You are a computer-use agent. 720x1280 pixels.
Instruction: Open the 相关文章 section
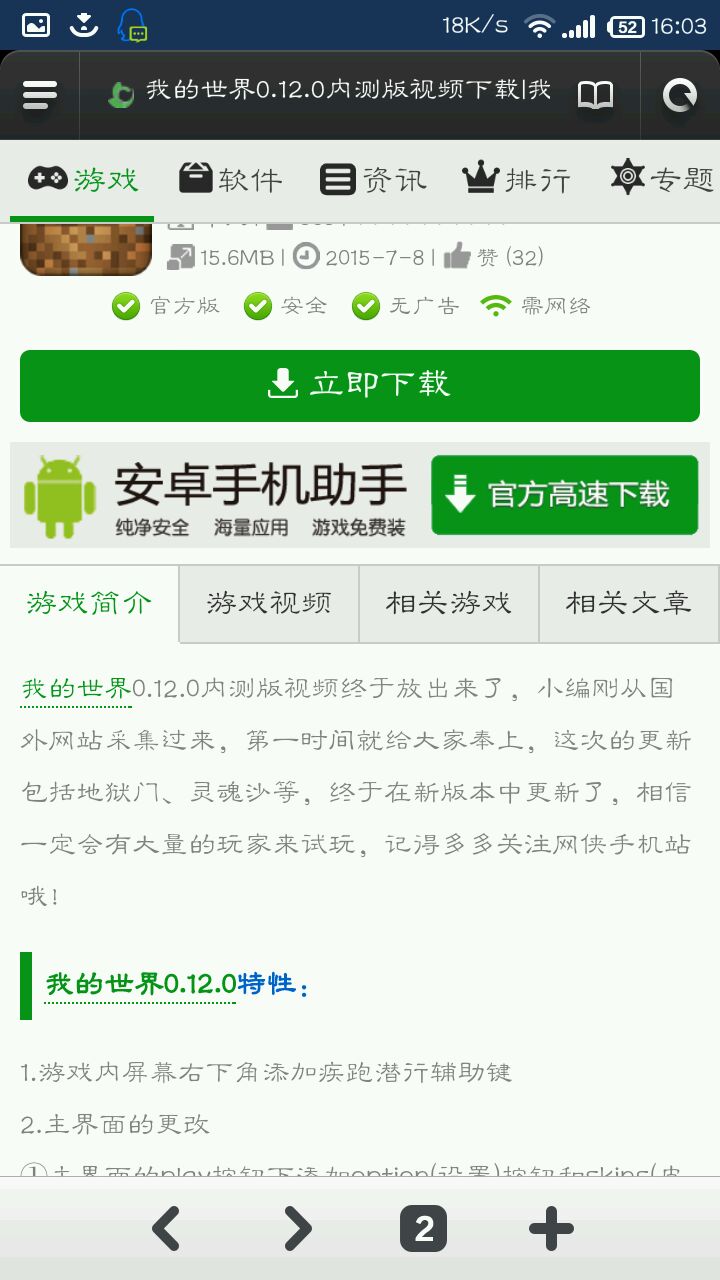coord(628,603)
